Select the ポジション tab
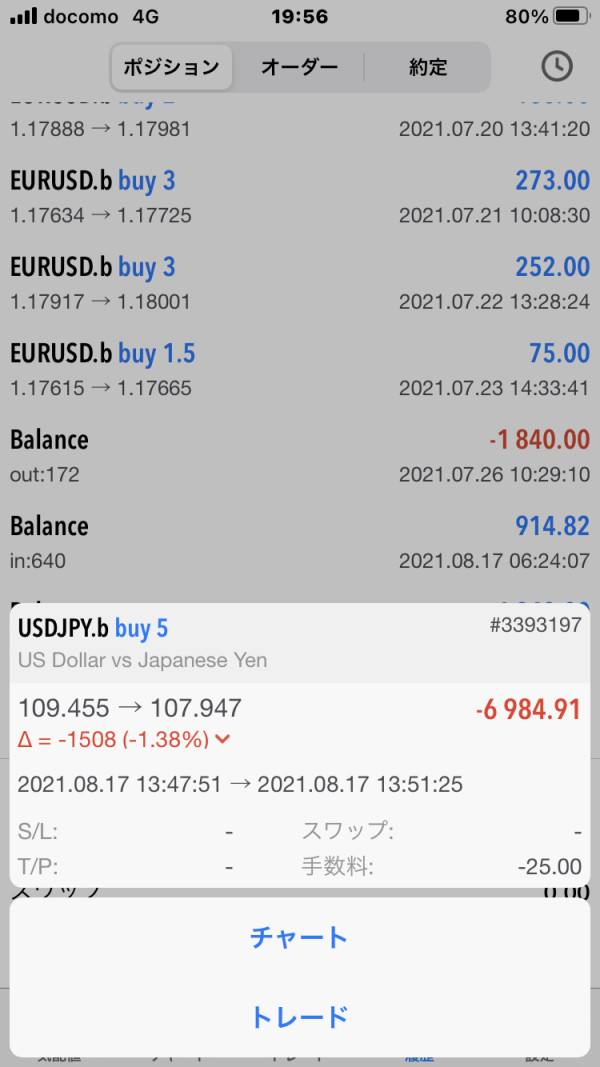The width and height of the screenshot is (600, 1067). (171, 68)
